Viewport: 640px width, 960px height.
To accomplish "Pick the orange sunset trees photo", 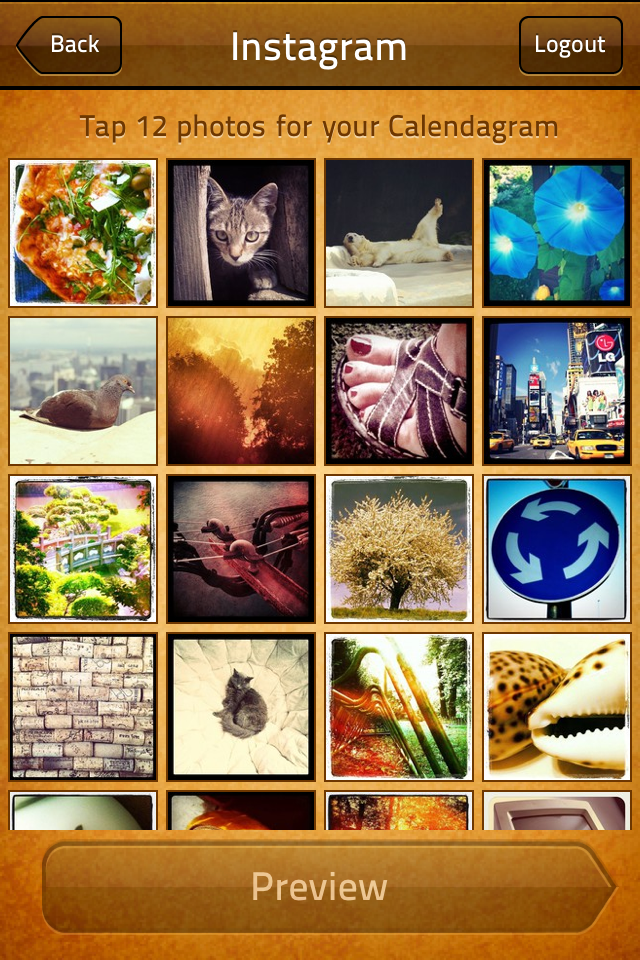I will coord(241,391).
